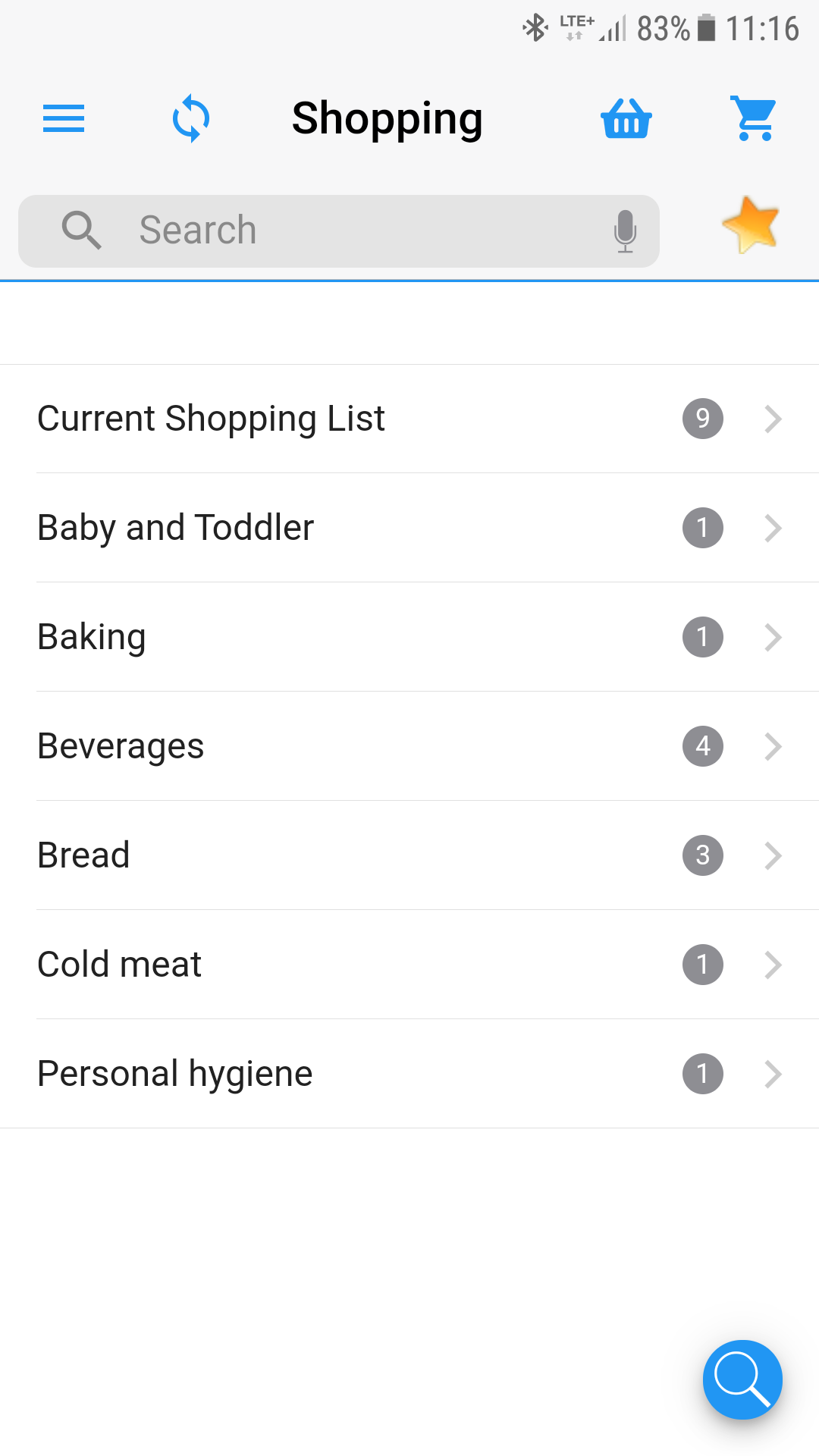
Task: Start voice search with the microphone
Action: click(x=625, y=231)
